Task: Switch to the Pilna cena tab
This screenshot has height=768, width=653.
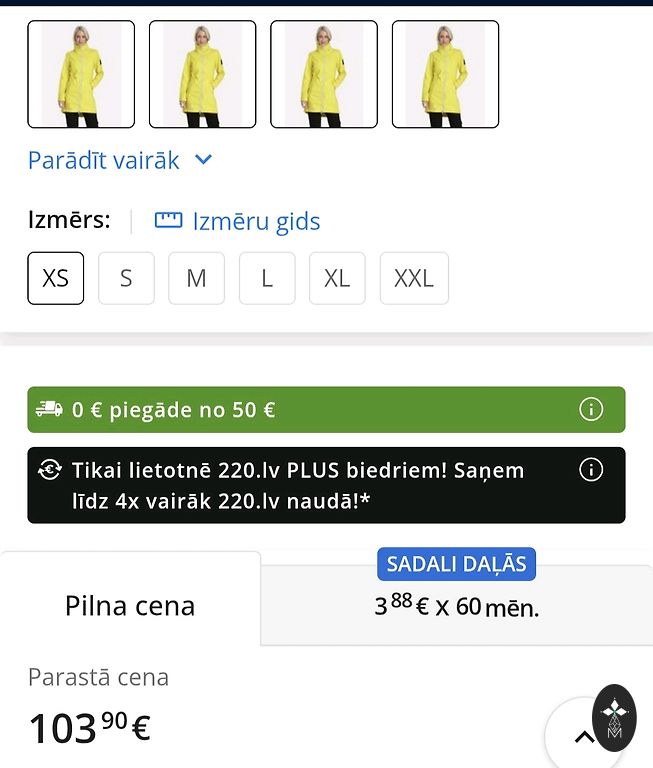Action: [130, 605]
